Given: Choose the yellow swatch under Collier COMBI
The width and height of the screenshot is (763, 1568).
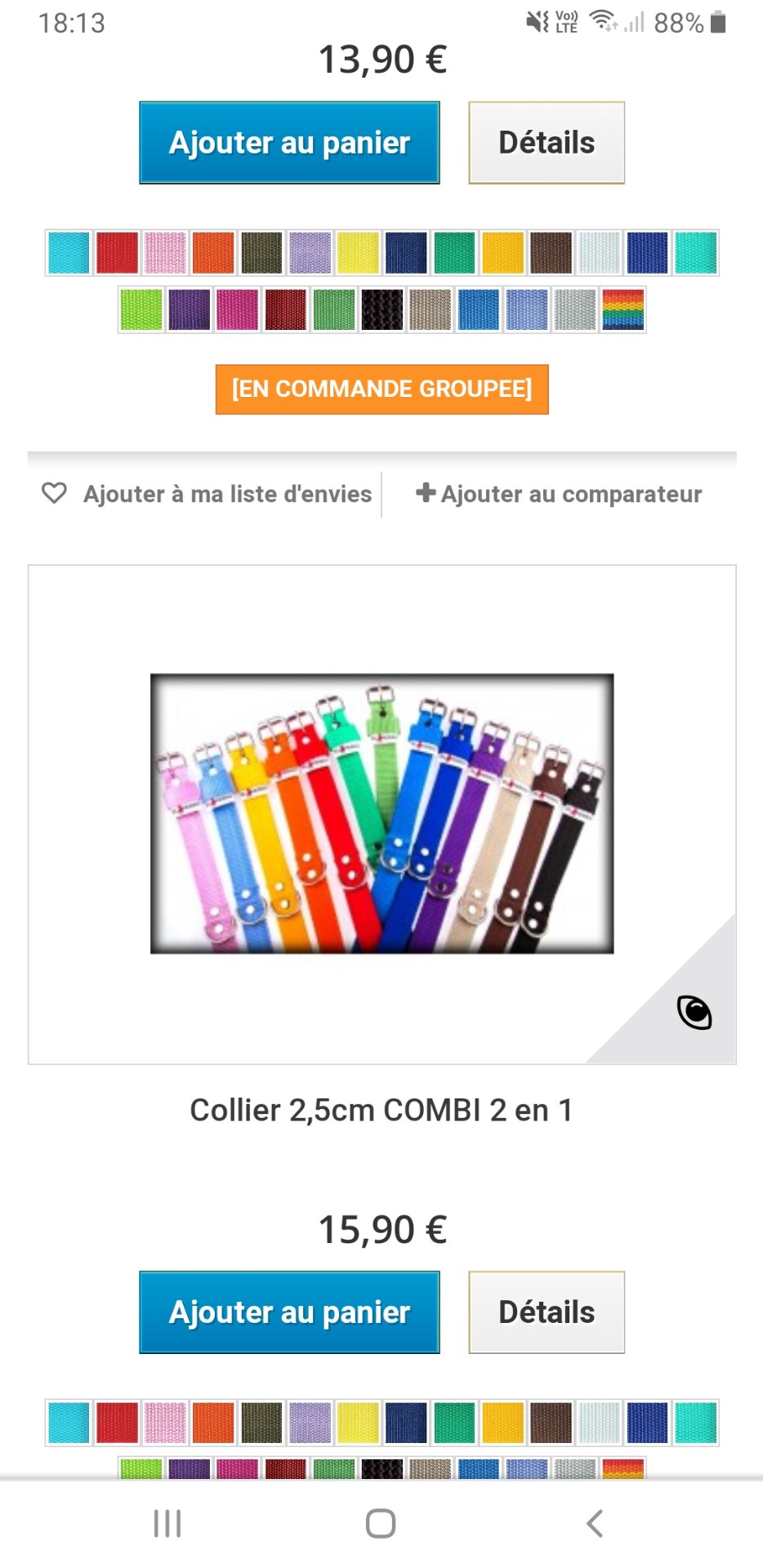Looking at the screenshot, I should pos(358,1423).
